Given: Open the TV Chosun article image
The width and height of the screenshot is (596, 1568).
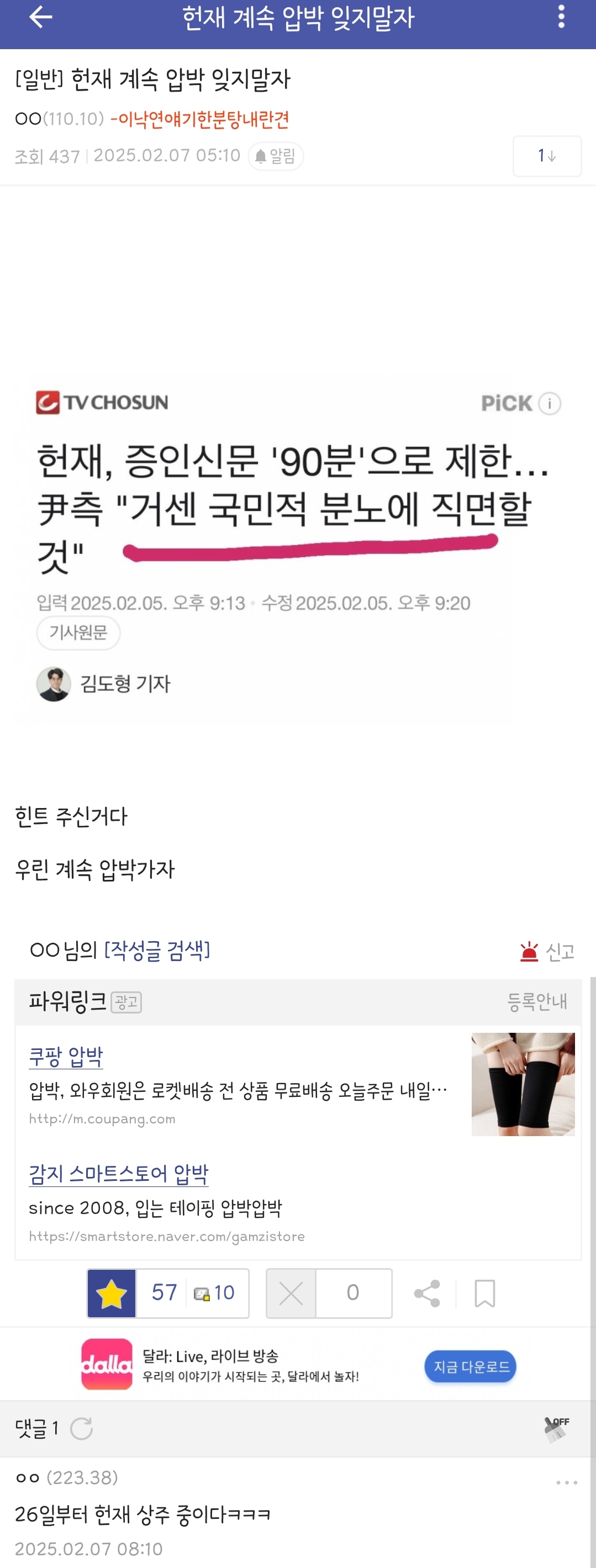Looking at the screenshot, I should [298, 548].
